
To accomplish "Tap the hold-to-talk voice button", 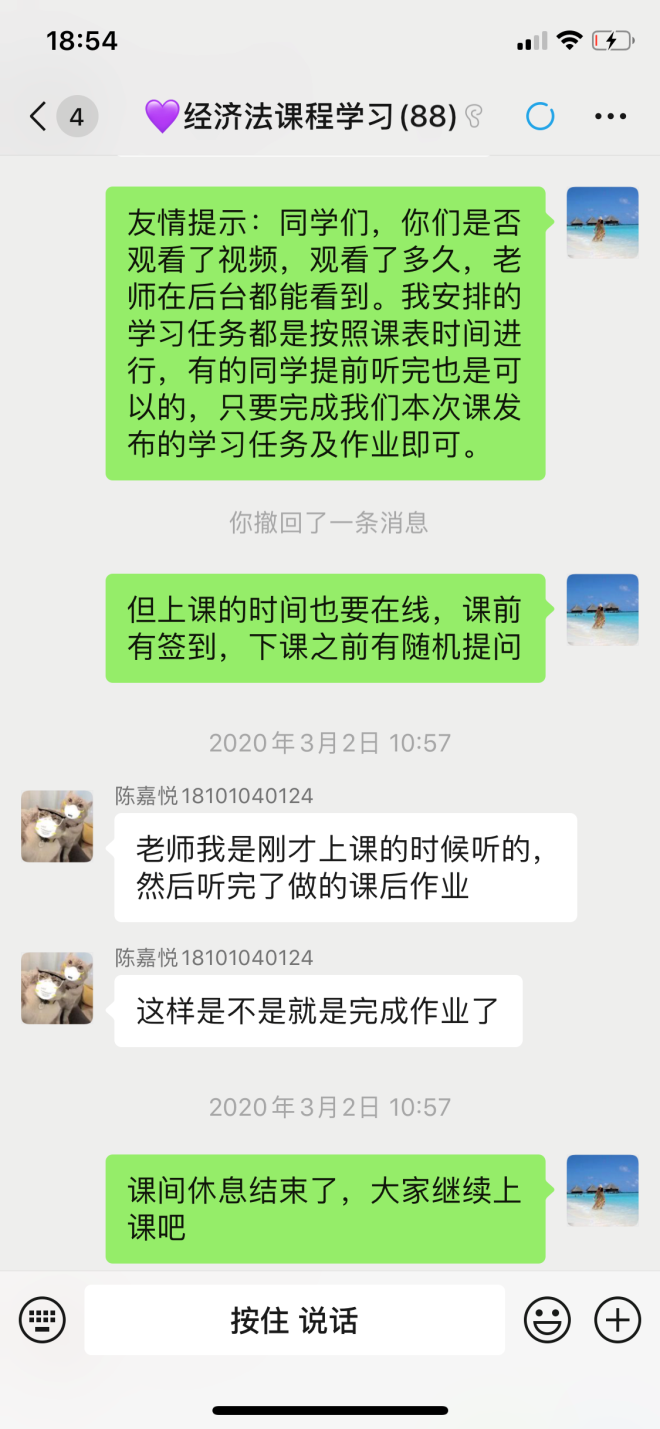I will [x=294, y=1320].
